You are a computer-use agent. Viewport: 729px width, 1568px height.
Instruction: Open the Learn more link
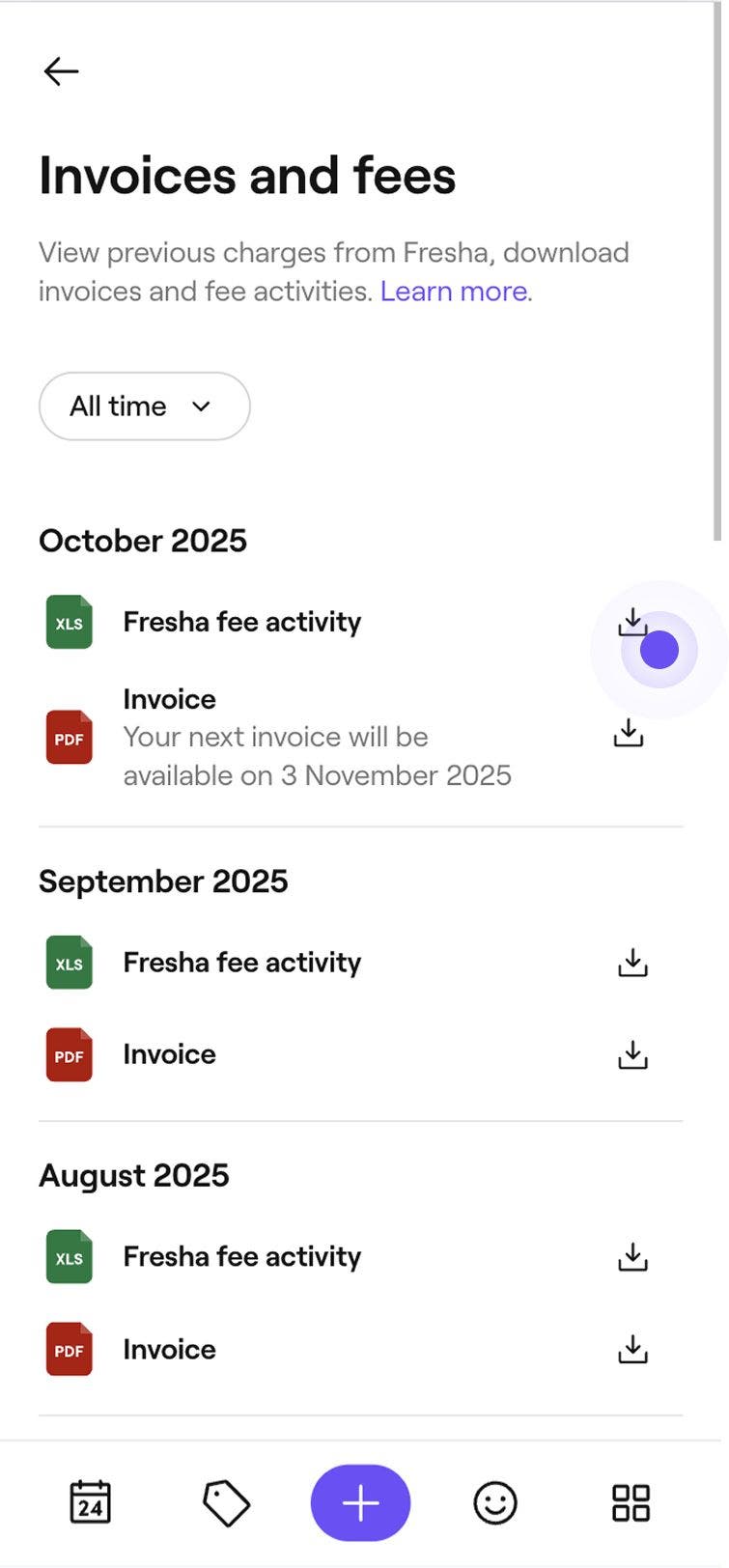pos(454,291)
